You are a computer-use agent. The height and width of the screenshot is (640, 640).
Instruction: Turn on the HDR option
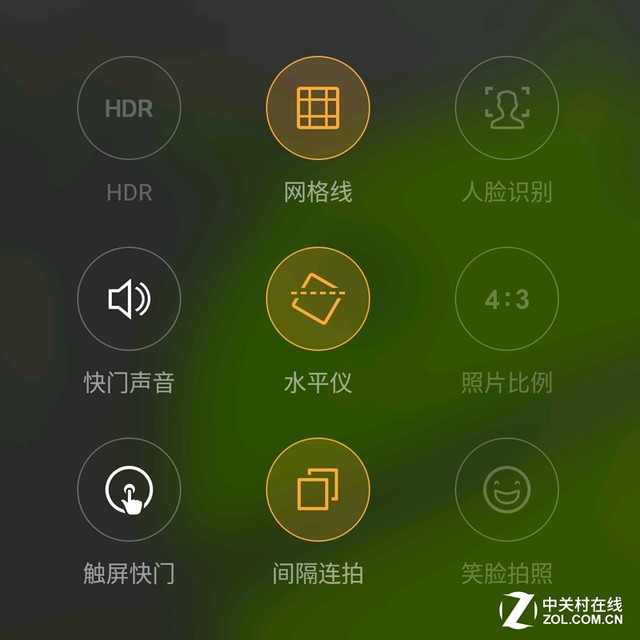tap(128, 108)
